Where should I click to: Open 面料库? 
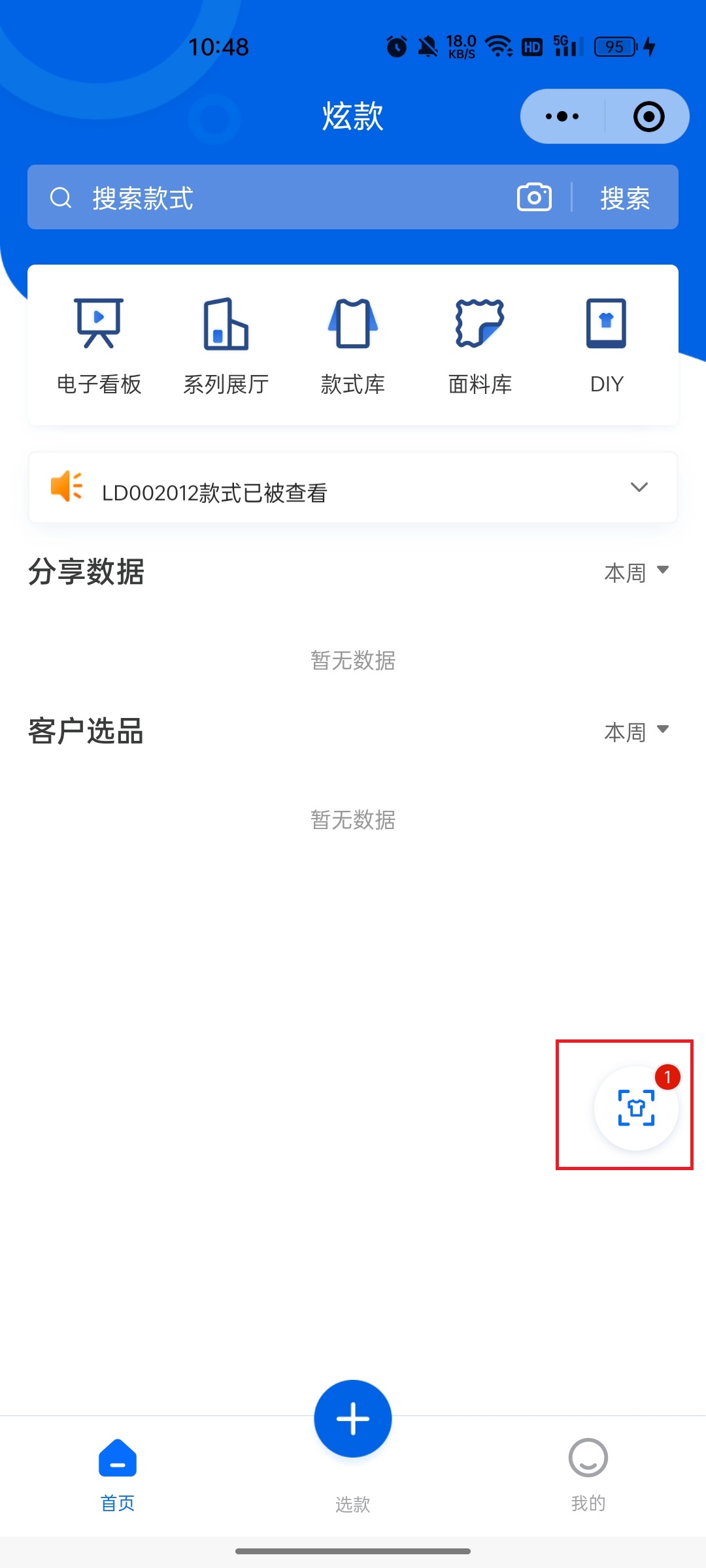[x=480, y=345]
